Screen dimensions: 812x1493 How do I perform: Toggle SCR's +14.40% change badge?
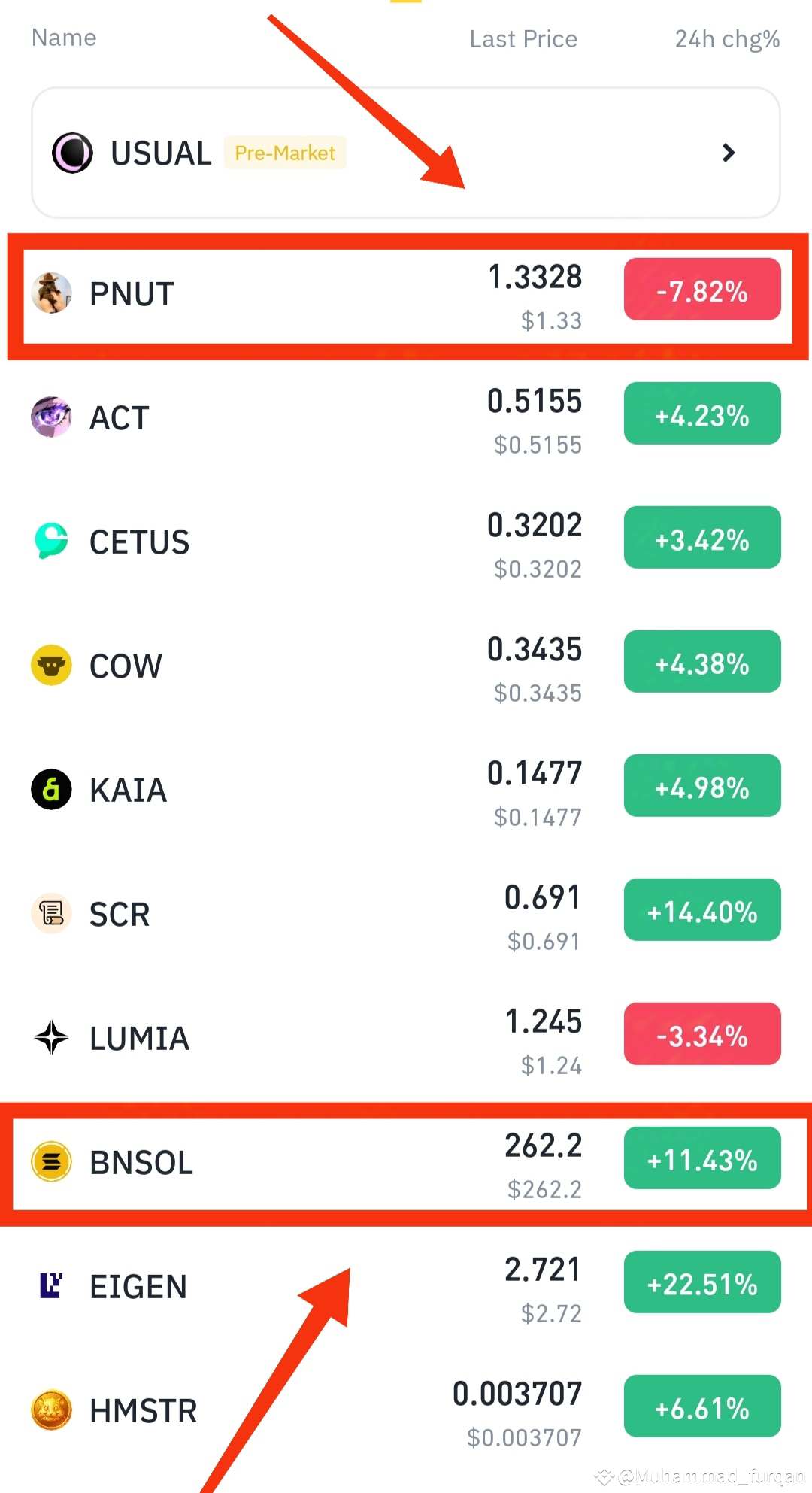coord(701,910)
